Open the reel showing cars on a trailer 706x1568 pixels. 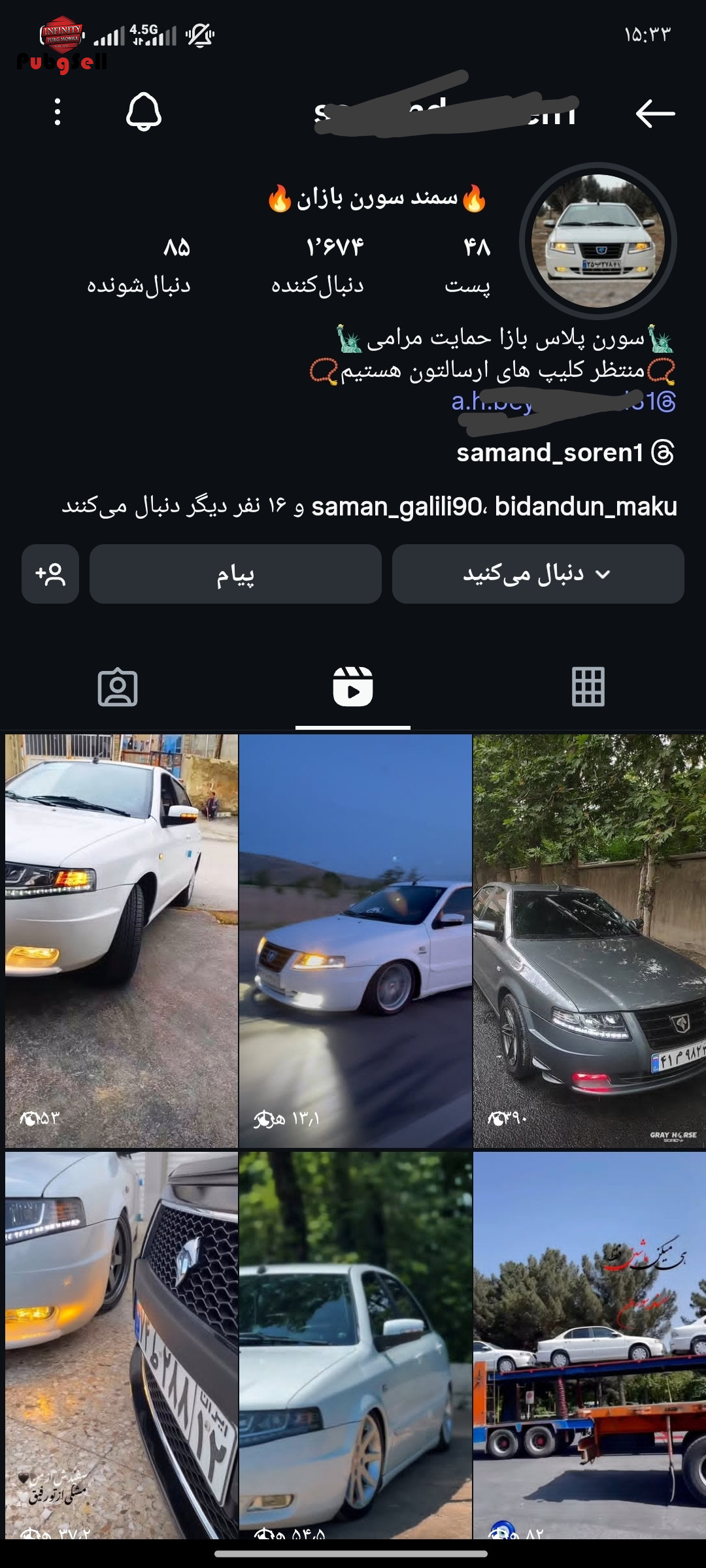590,1345
